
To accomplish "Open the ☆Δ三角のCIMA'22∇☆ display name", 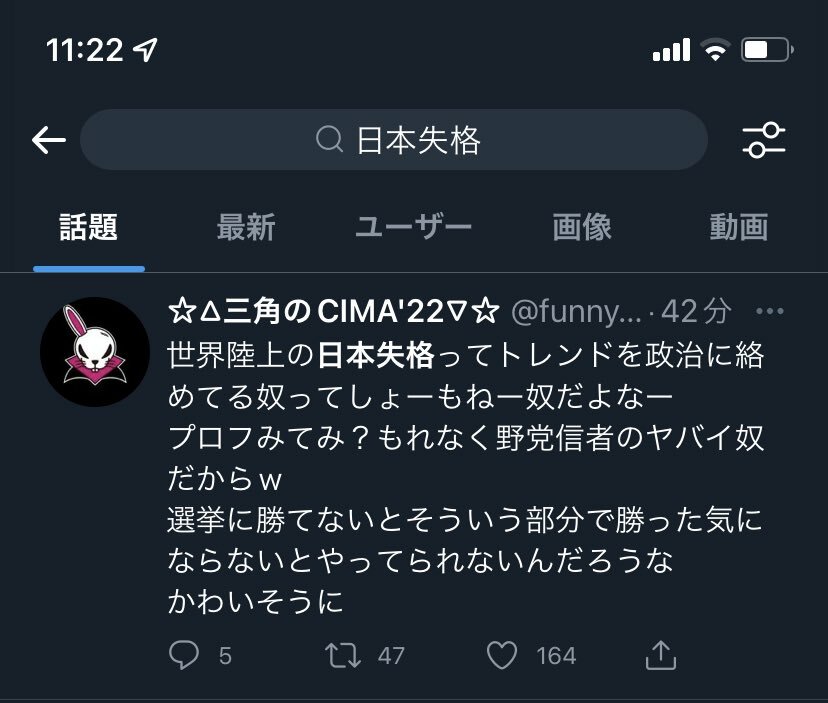I will 332,312.
